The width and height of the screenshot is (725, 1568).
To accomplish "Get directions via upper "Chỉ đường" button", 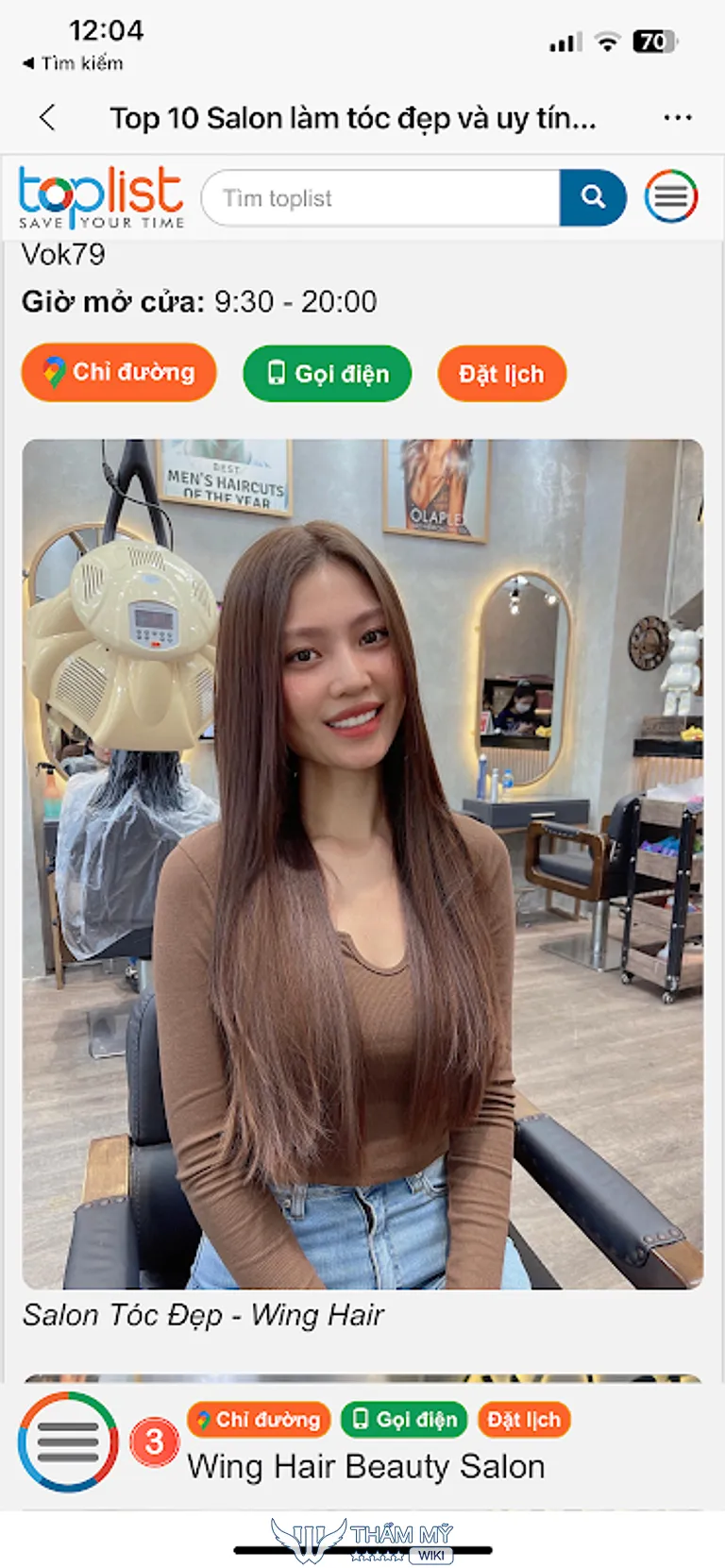I will (119, 373).
